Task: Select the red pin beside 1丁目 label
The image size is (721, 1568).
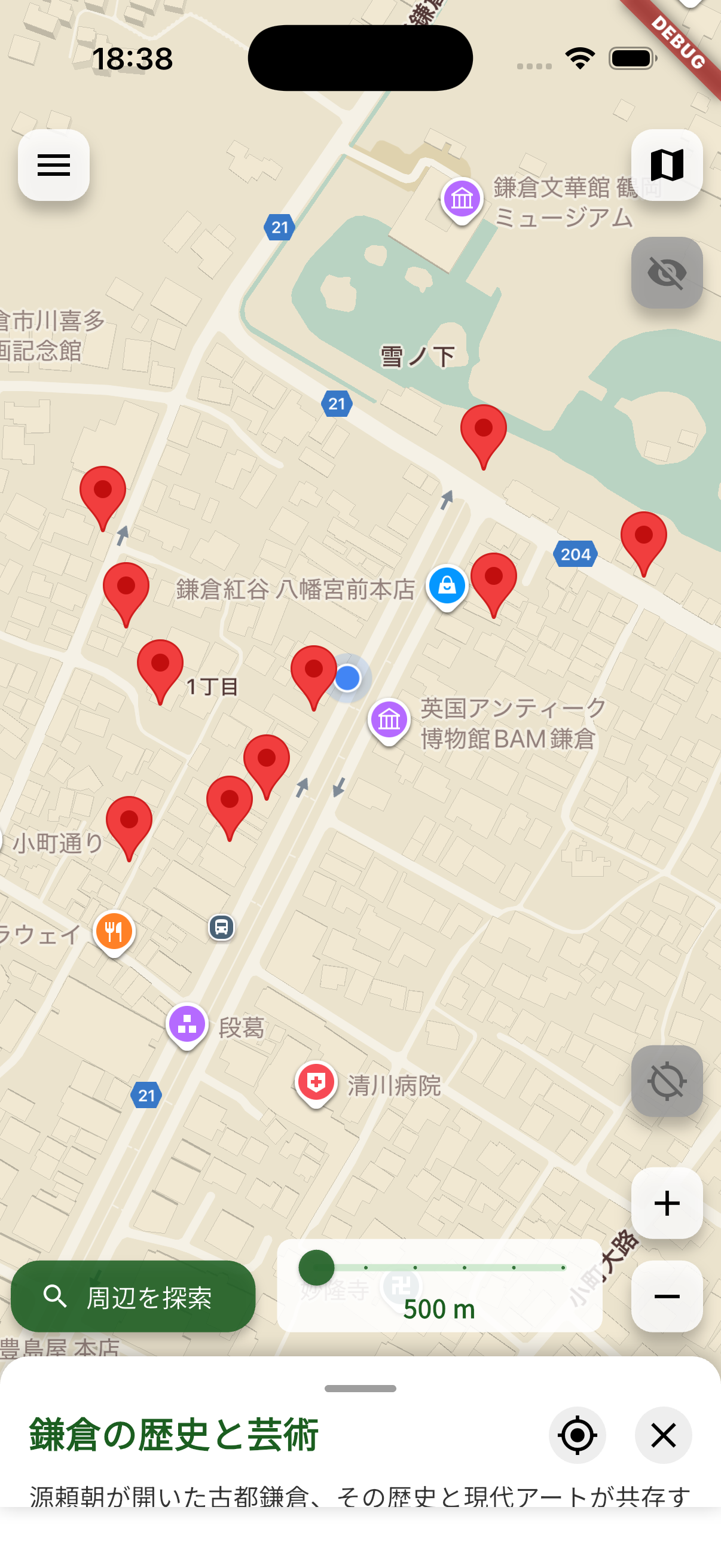Action: tap(160, 665)
